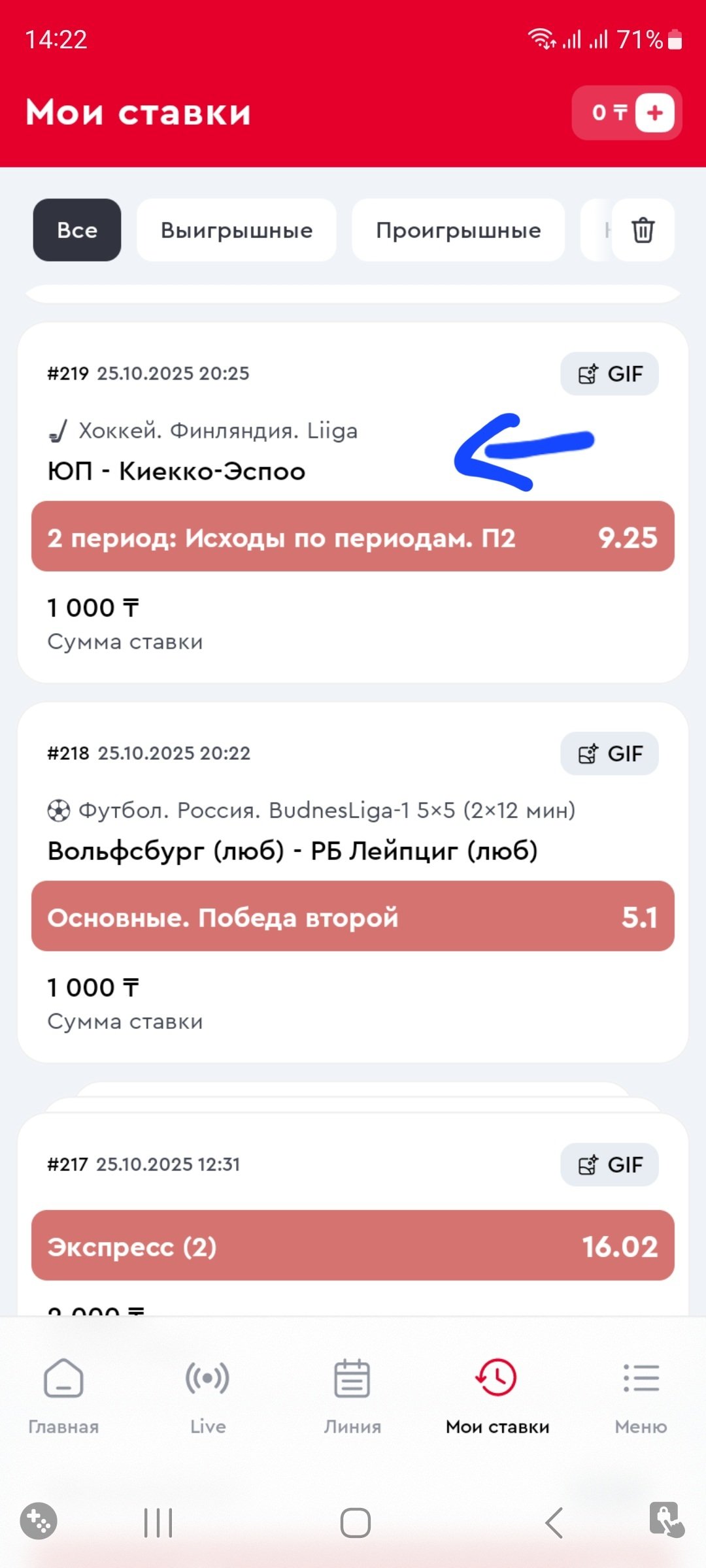Create GIF for bet #217
This screenshot has width=706, height=1568.
tap(609, 1164)
